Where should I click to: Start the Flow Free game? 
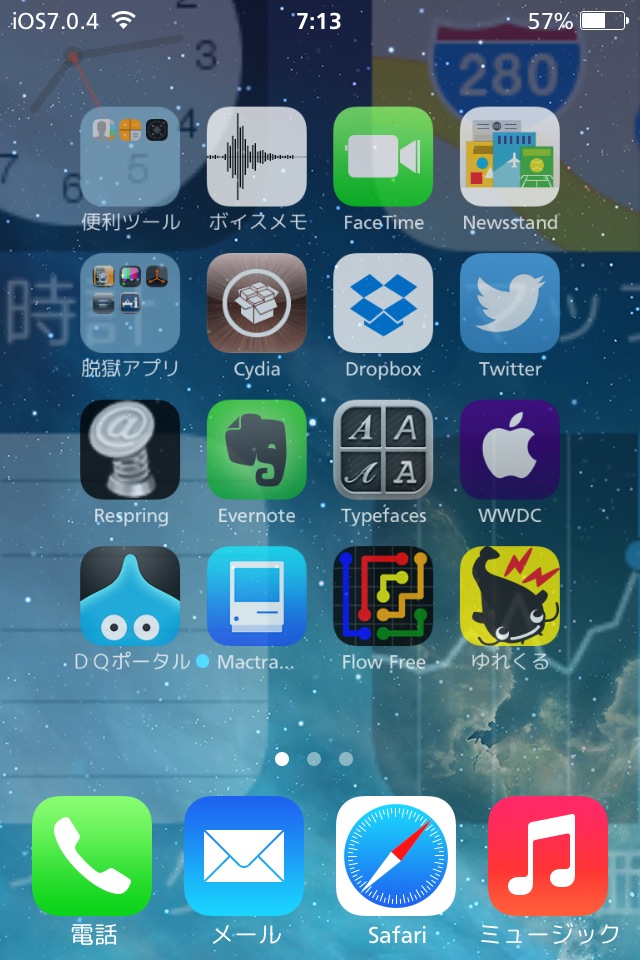[x=383, y=596]
